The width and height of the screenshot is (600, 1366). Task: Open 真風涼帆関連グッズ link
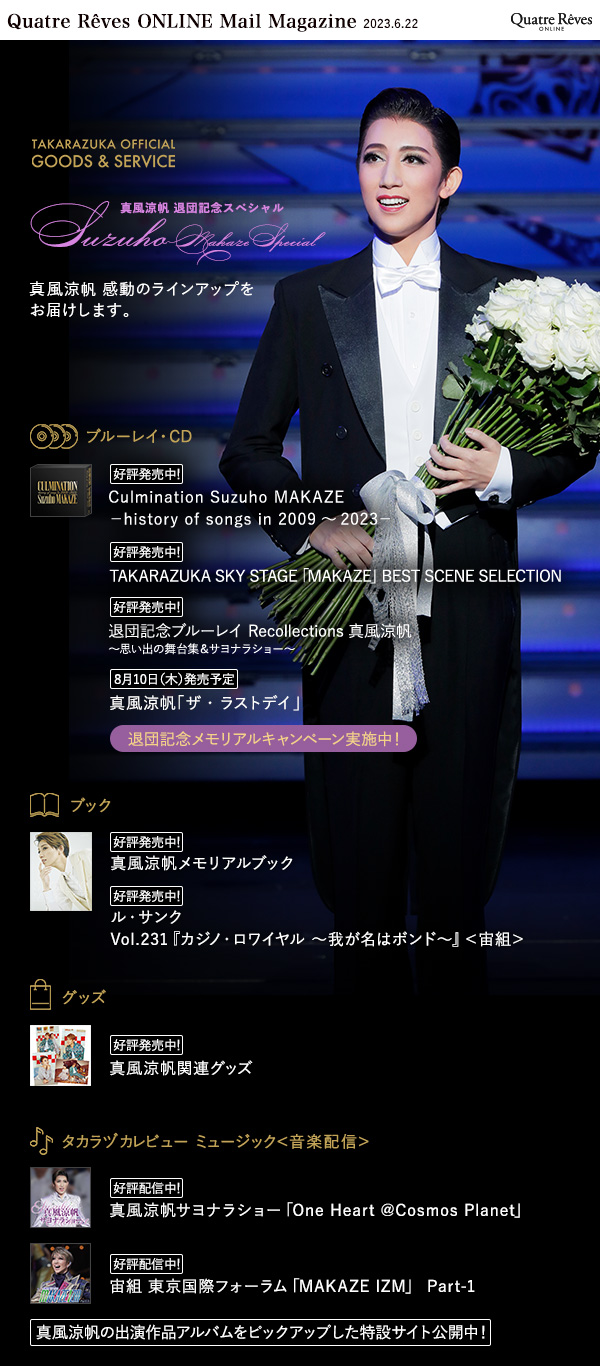[180, 1068]
